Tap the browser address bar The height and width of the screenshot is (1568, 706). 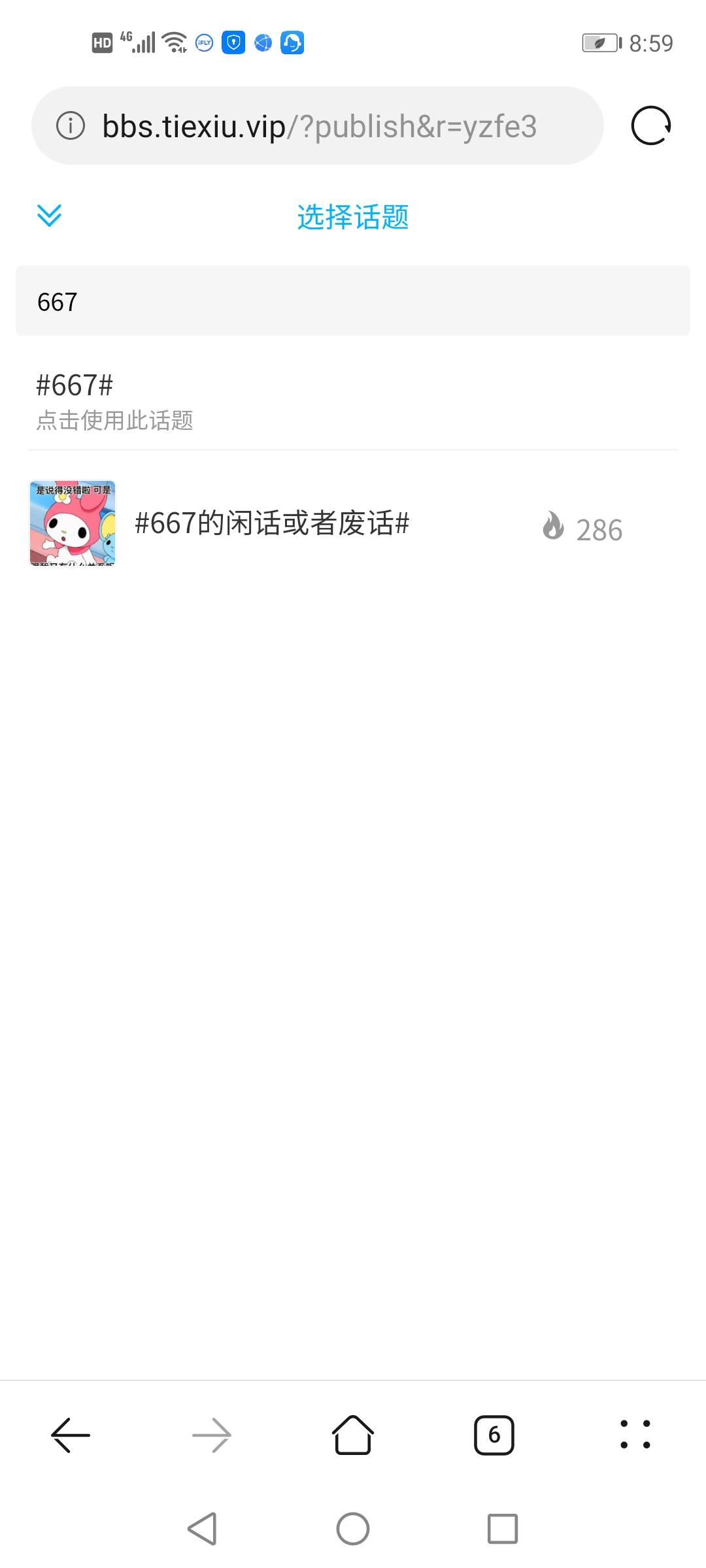point(319,126)
